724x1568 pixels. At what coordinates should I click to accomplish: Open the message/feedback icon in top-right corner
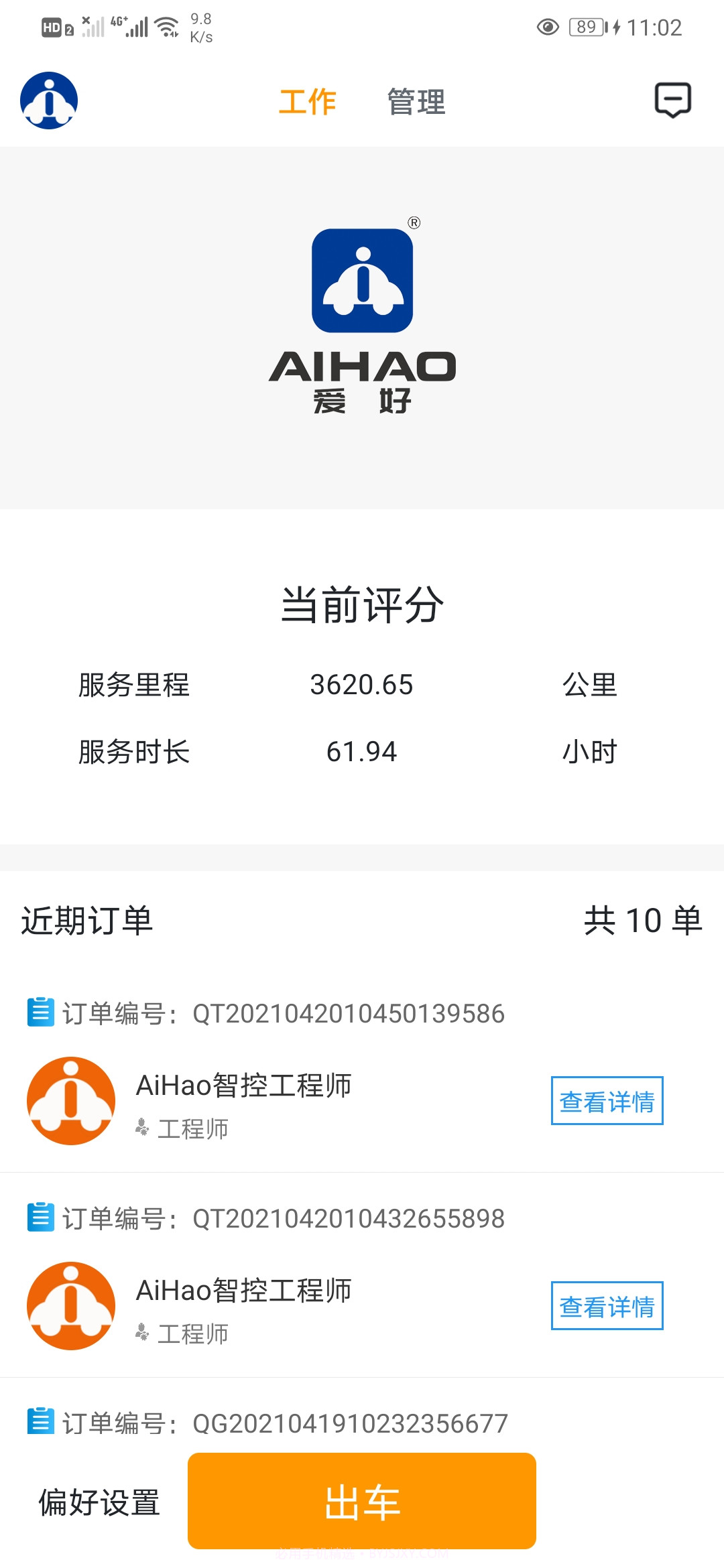pyautogui.click(x=672, y=101)
